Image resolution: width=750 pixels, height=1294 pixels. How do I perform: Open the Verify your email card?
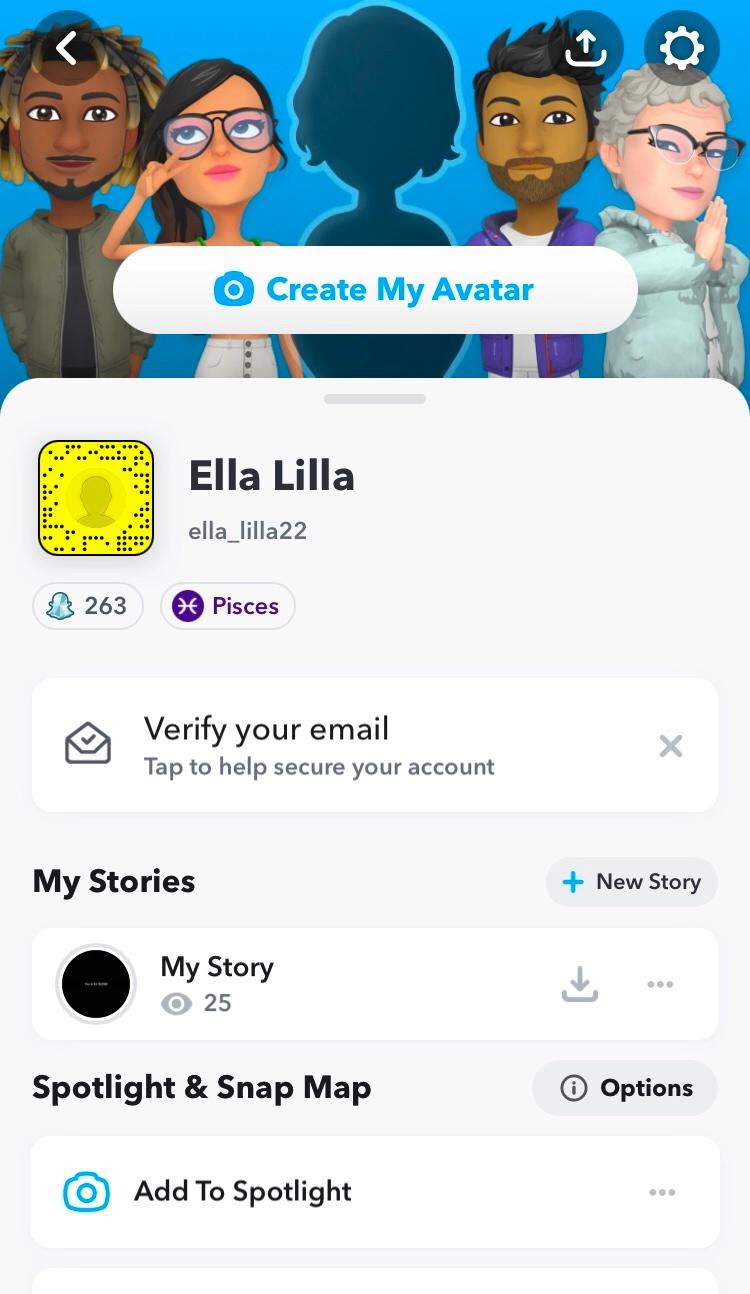(x=320, y=745)
